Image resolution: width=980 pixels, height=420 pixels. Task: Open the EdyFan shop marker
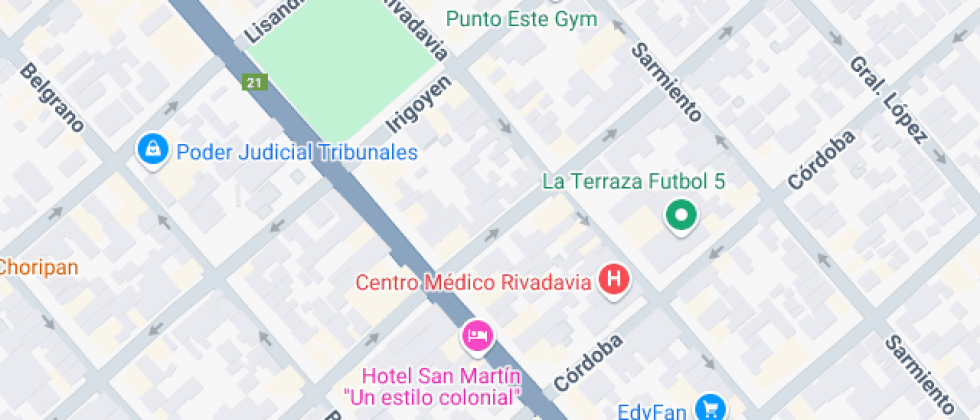pyautogui.click(x=710, y=407)
